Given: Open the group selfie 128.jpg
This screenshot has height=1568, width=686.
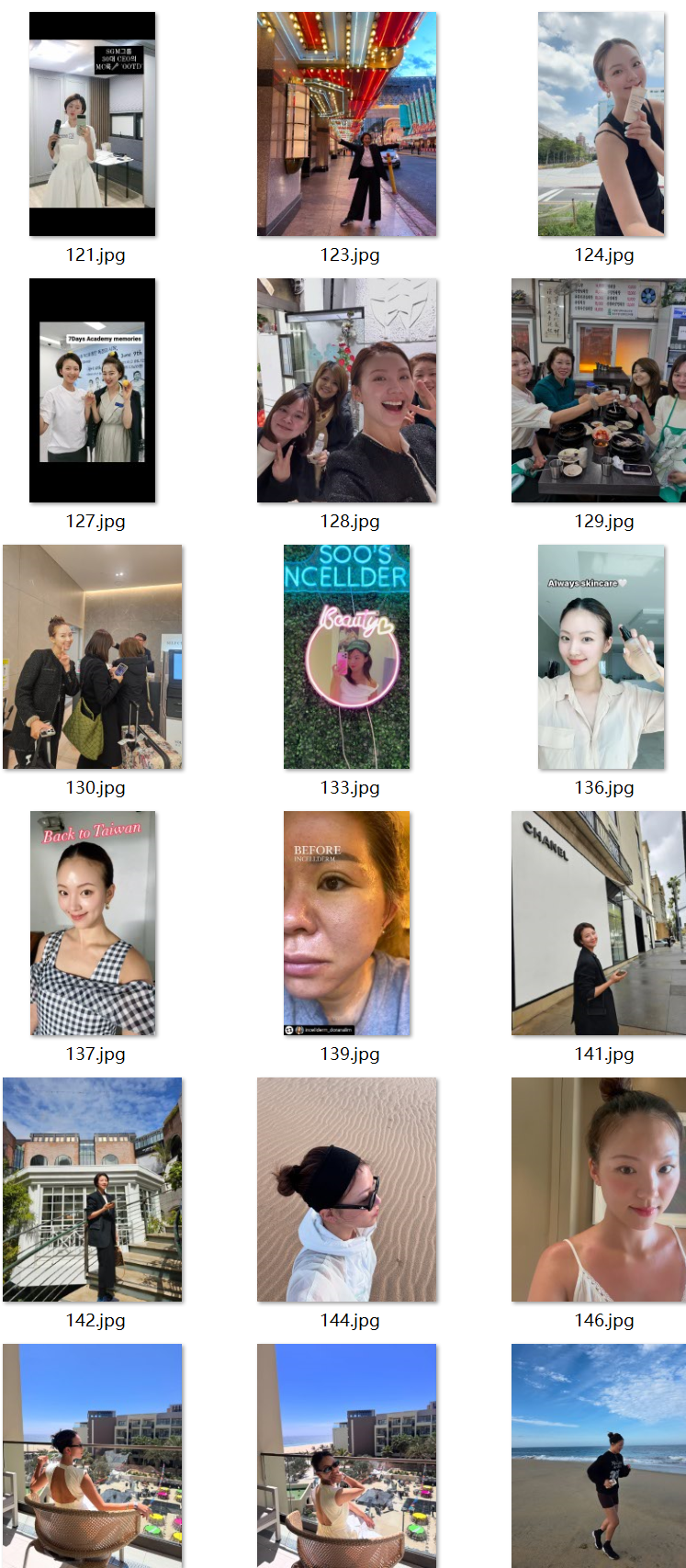Looking at the screenshot, I should 347,390.
